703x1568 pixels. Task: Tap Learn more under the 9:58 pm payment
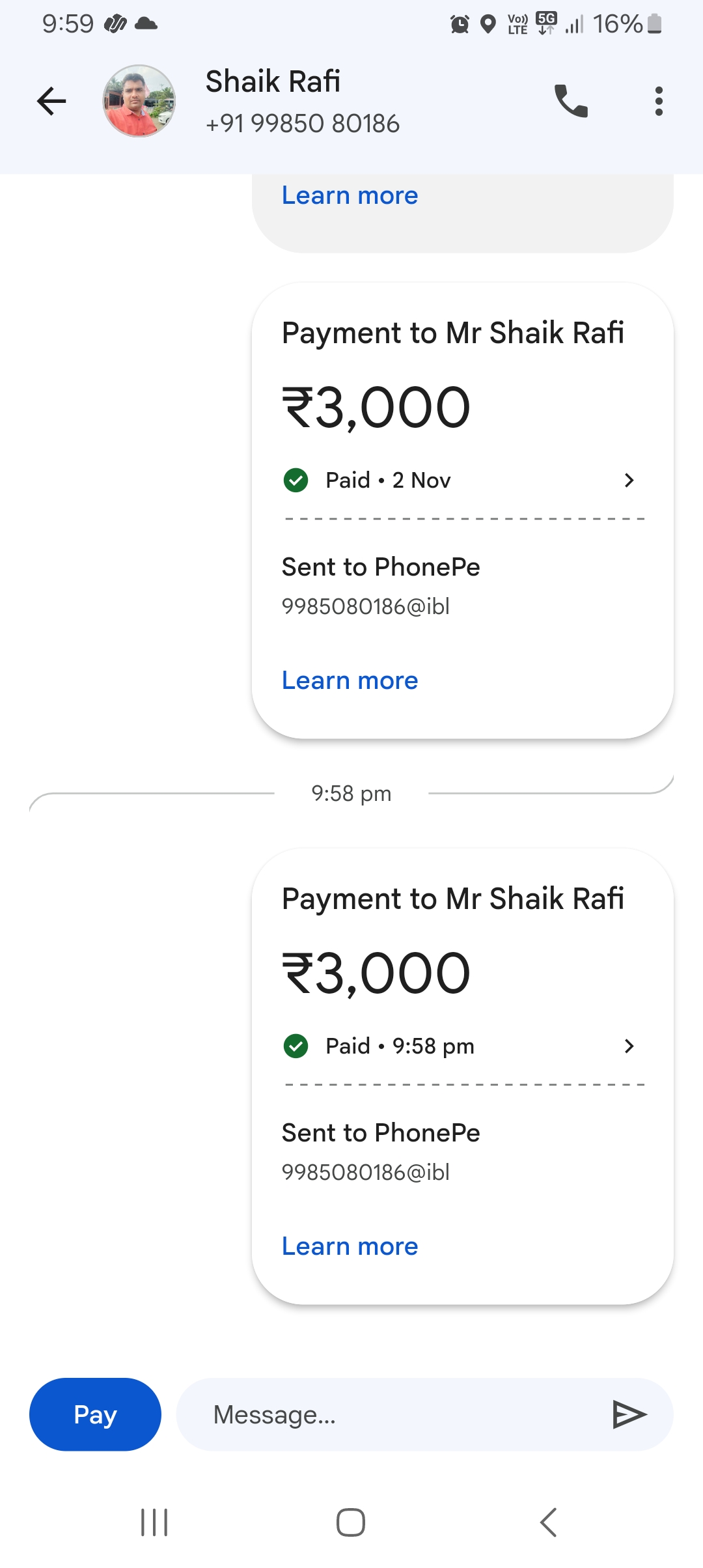tap(350, 1246)
